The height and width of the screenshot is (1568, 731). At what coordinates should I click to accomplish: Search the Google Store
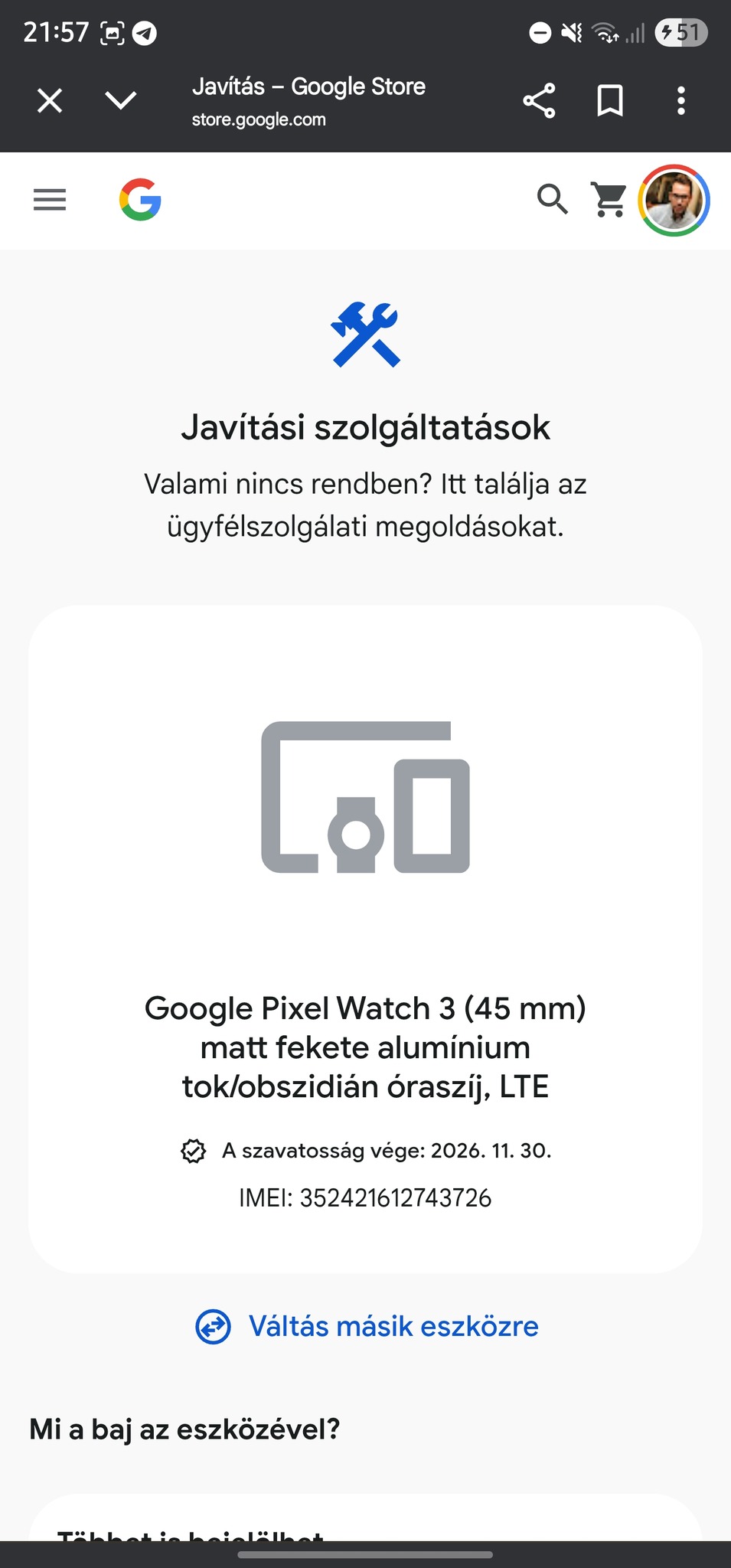[x=552, y=200]
